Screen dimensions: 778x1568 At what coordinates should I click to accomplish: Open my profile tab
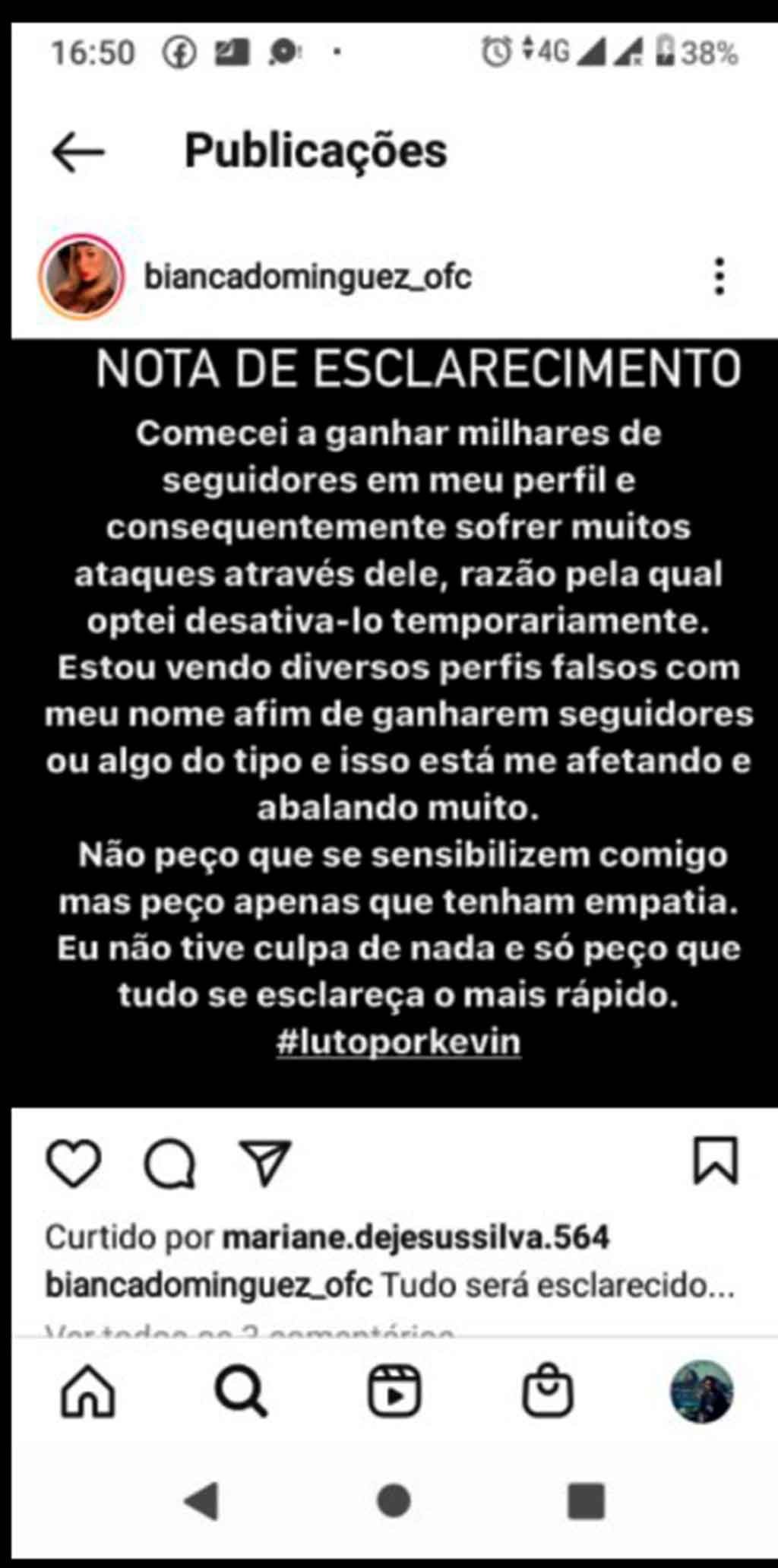(x=701, y=1392)
